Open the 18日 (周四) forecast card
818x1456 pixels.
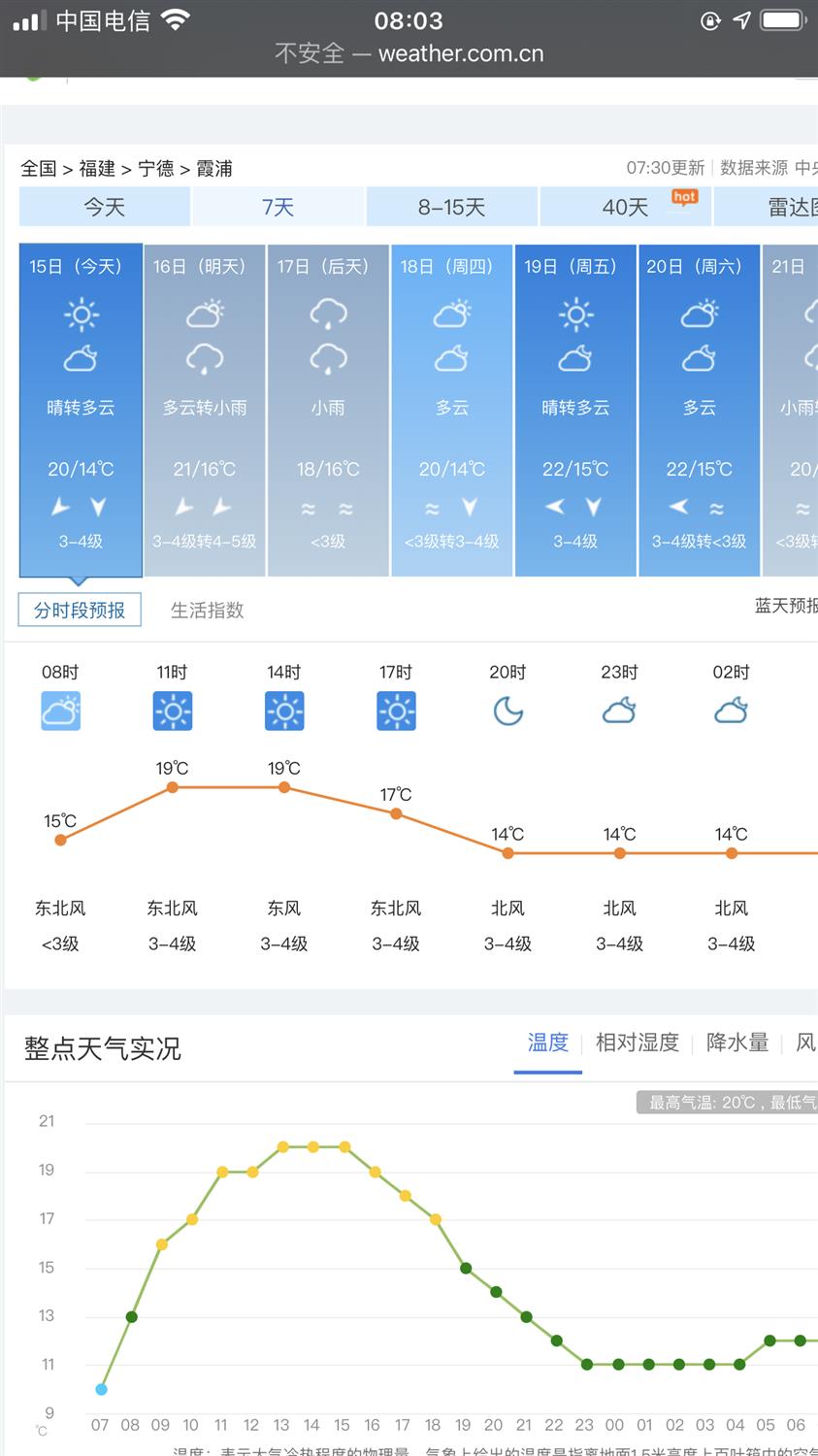point(452,410)
